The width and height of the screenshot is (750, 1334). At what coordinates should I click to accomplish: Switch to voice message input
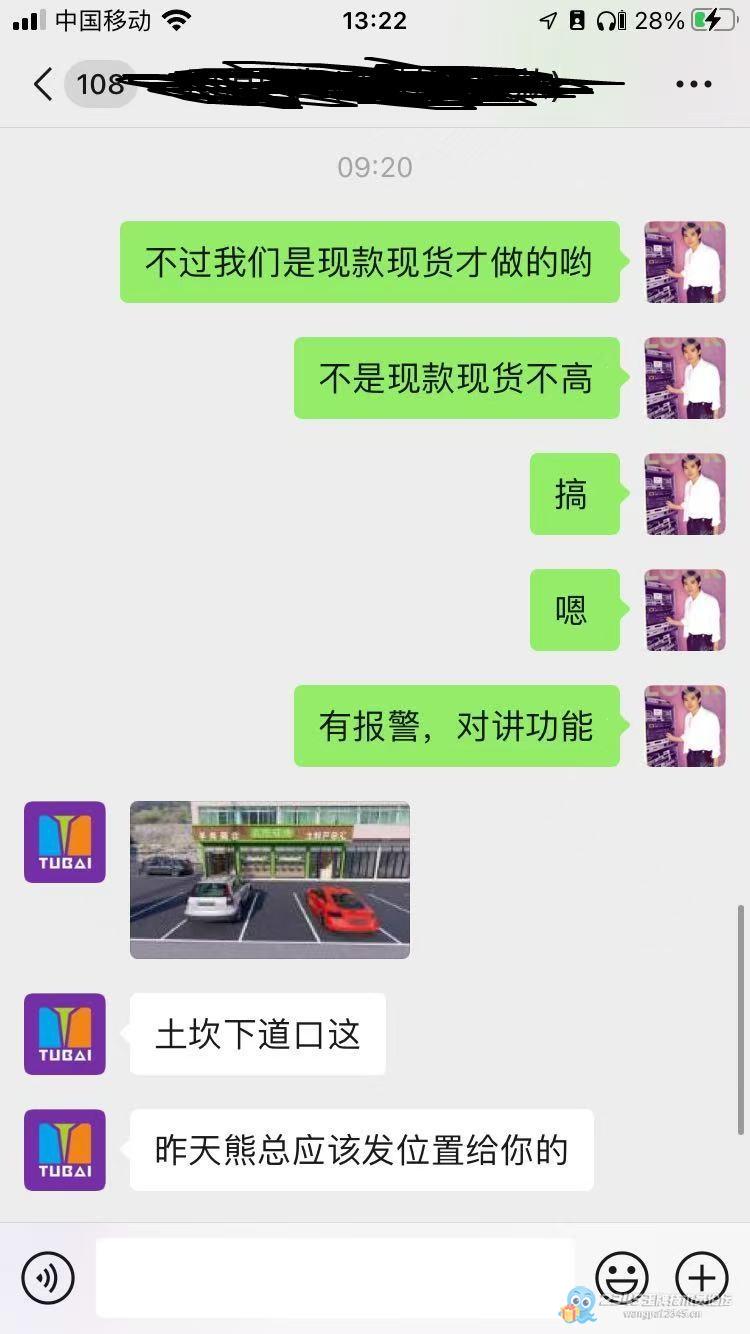48,1277
